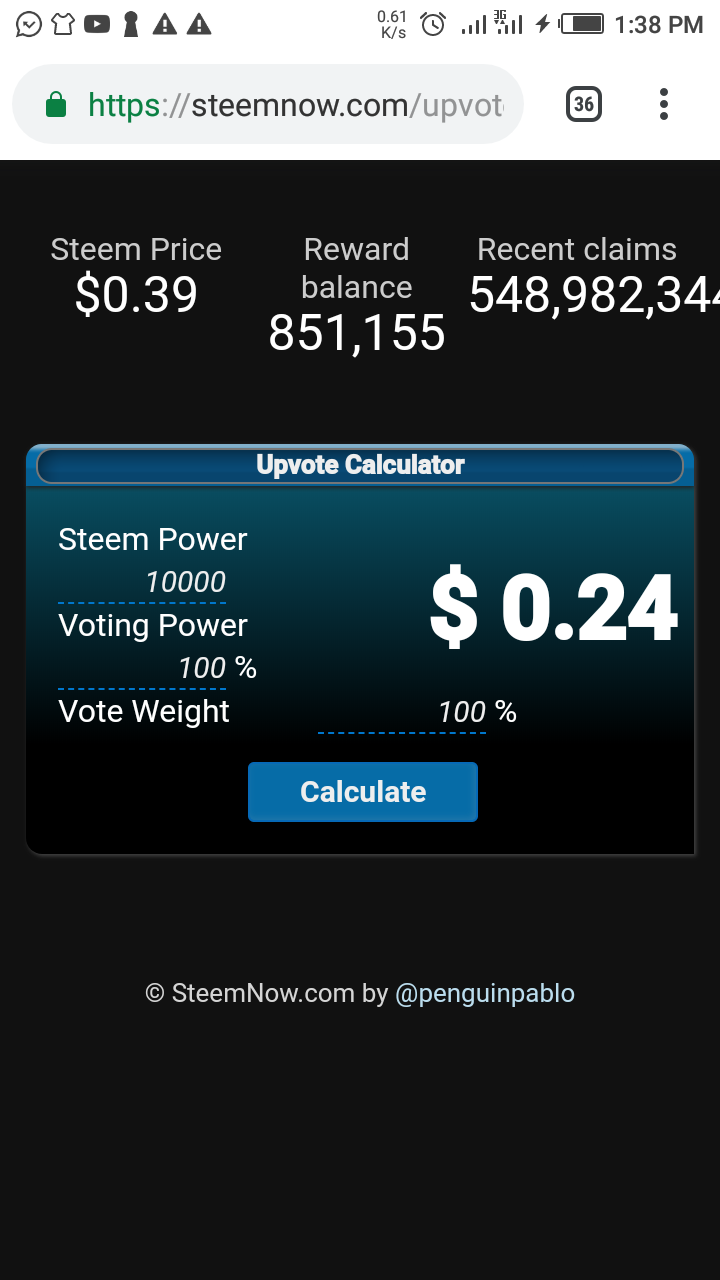Edit the Voting Power percentage field
The image size is (720, 1280).
pos(142,668)
